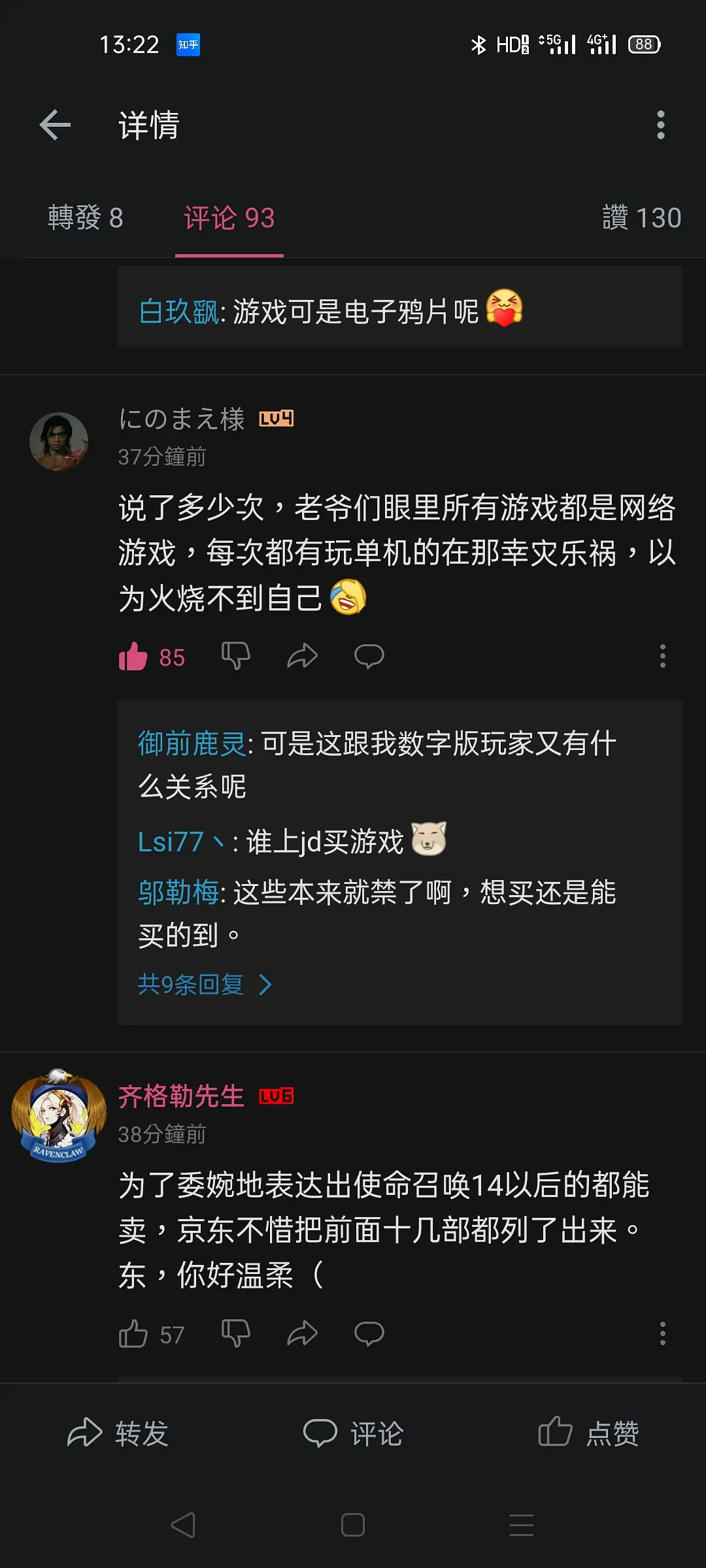Switch to the 讚 130 tab

point(641,218)
